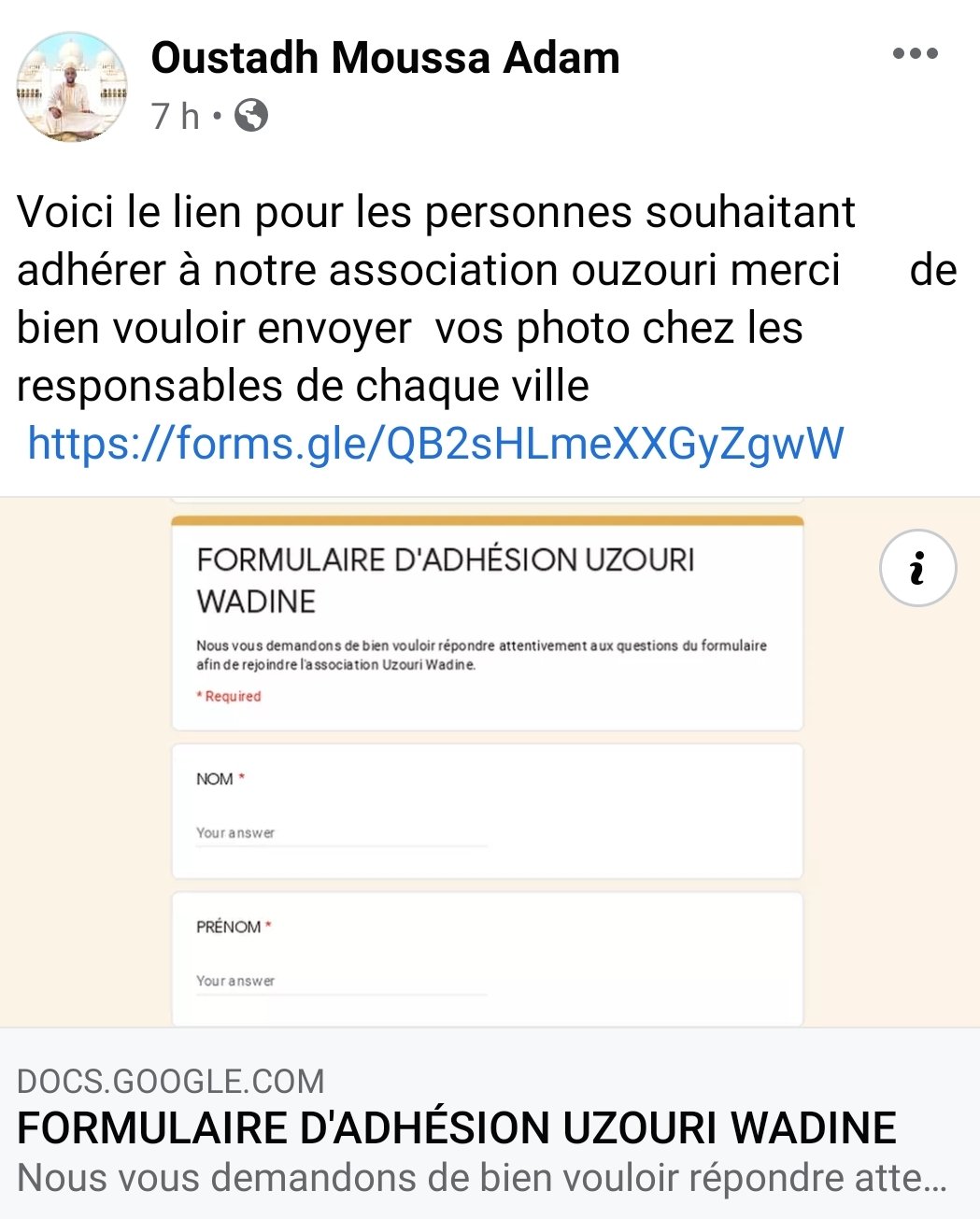Viewport: 980px width, 1219px height.
Task: Open the Formulaire d'adhésion Uzouri Wadine preview
Action: coord(456,1127)
